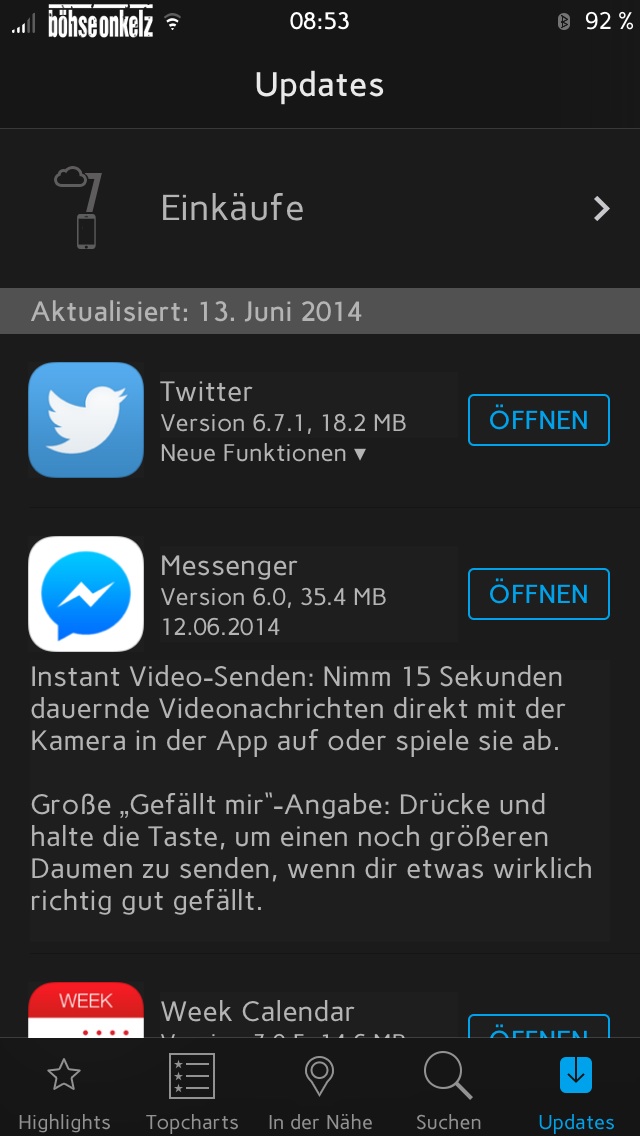Select the Updates tab

click(576, 1092)
